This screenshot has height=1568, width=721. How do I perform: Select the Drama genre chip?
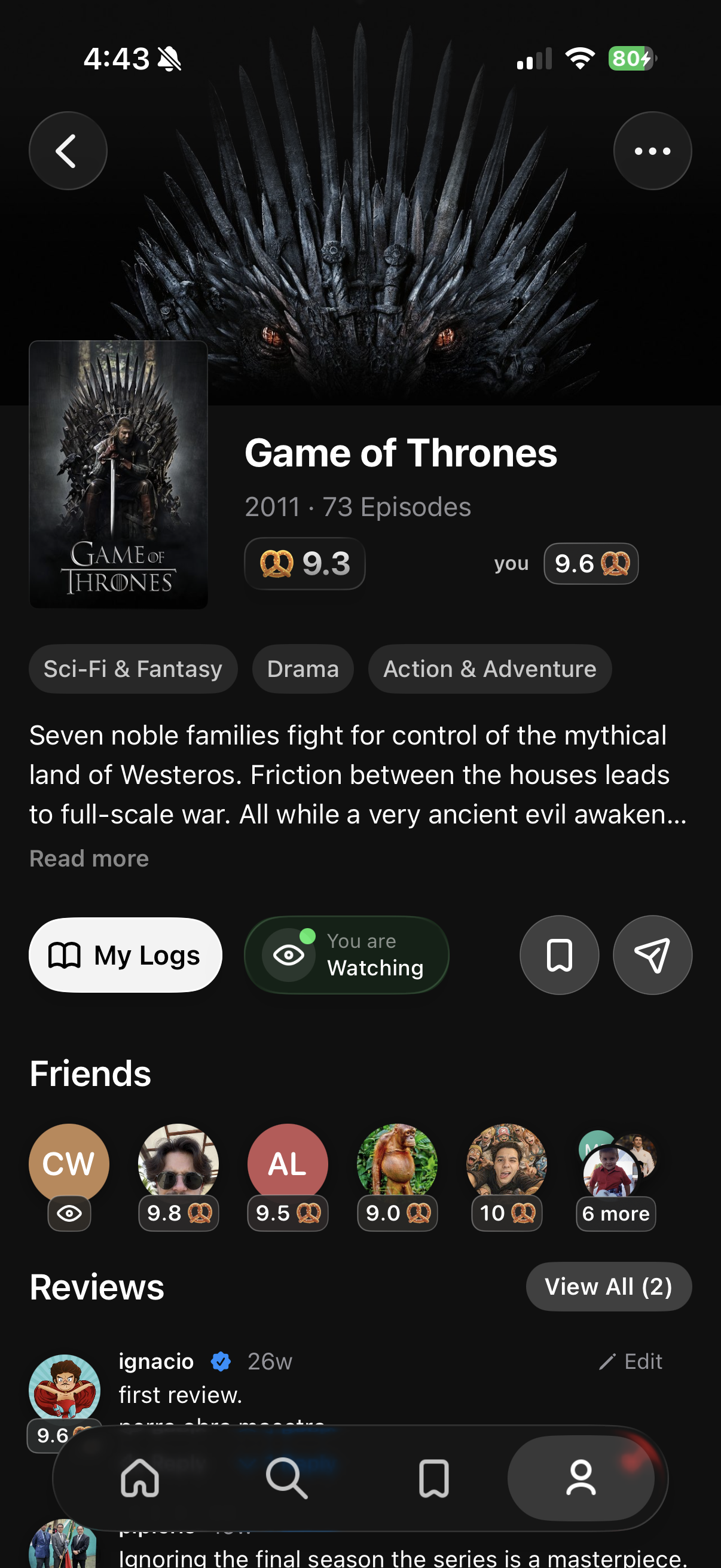click(x=303, y=669)
